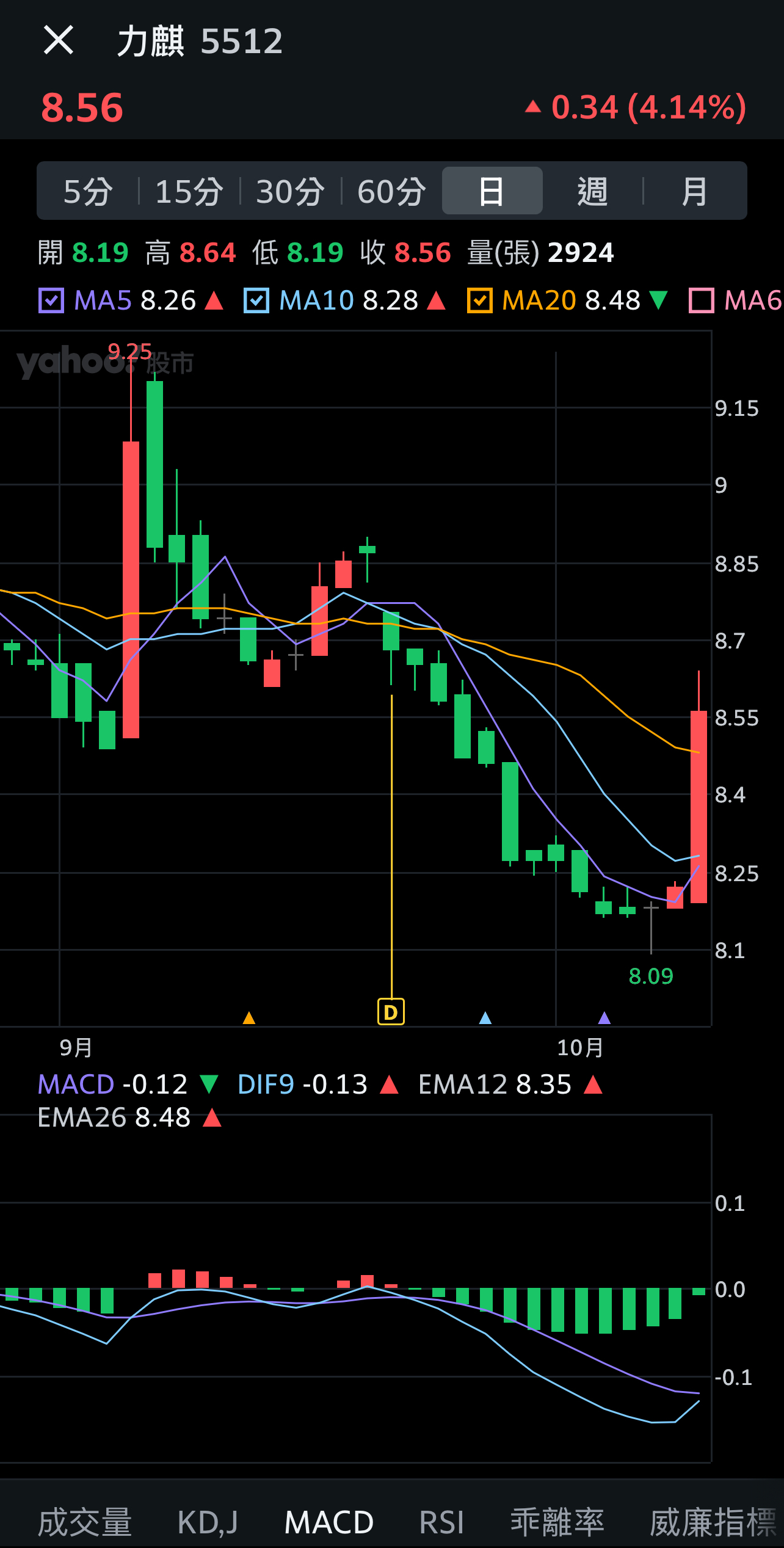Enable the MA60 moving average checkbox

click(702, 300)
